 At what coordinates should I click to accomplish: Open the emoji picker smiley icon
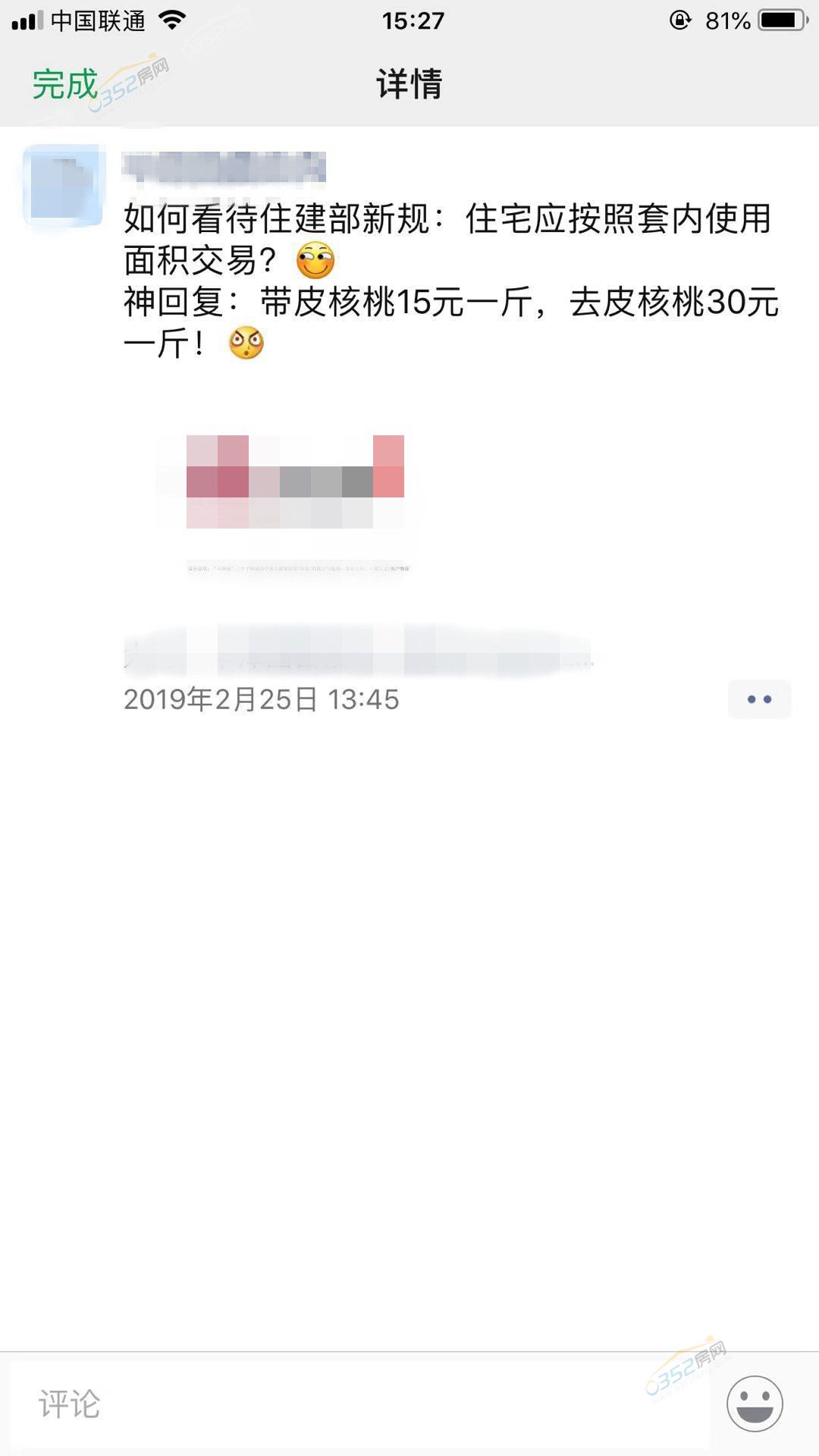pos(755,1404)
